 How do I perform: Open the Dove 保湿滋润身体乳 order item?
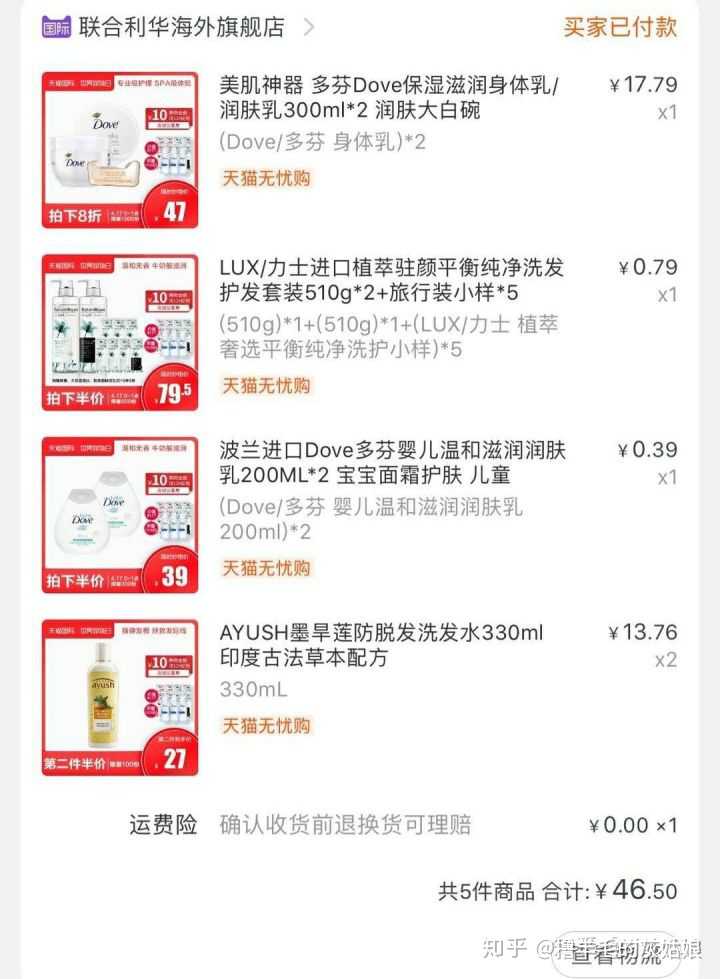390,97
